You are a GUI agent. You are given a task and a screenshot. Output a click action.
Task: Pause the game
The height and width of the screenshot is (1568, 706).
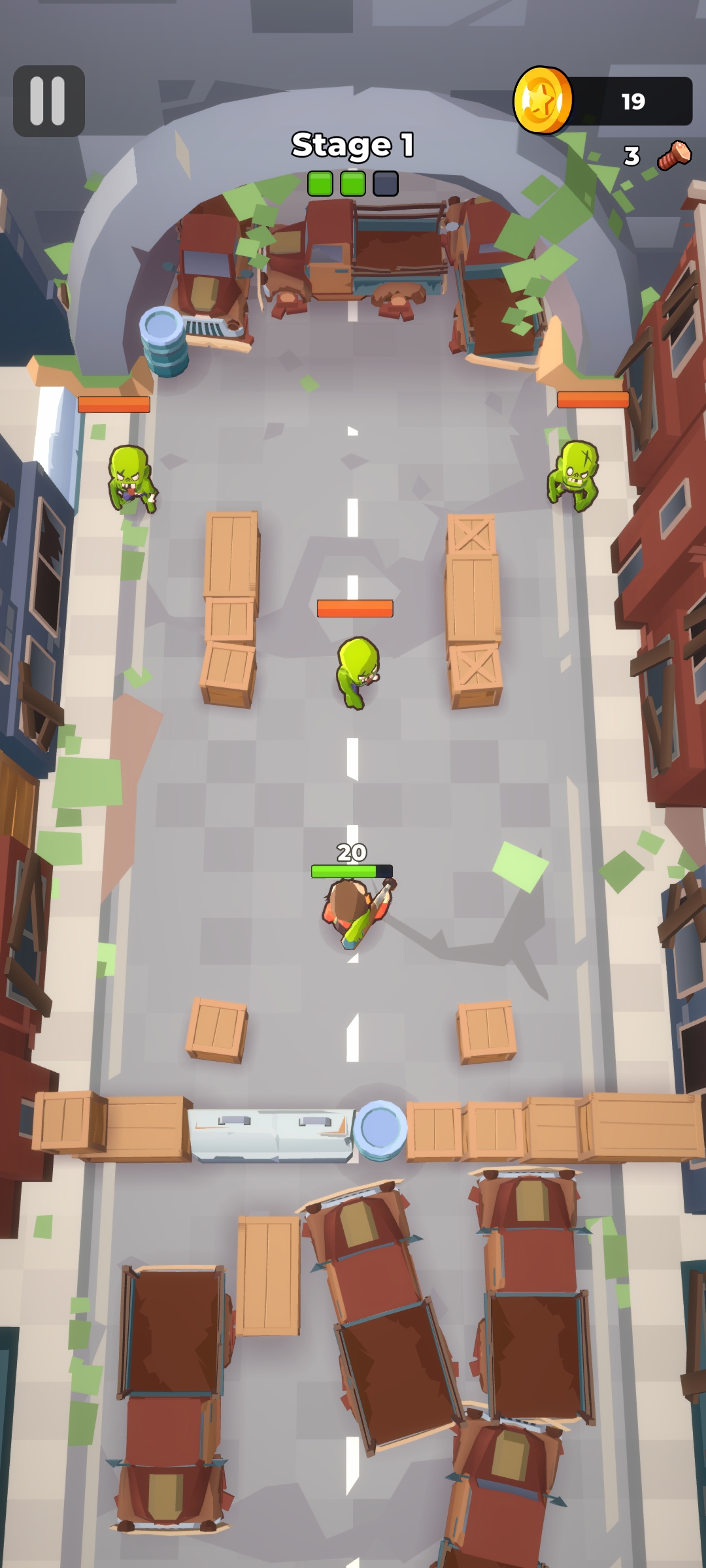click(49, 101)
